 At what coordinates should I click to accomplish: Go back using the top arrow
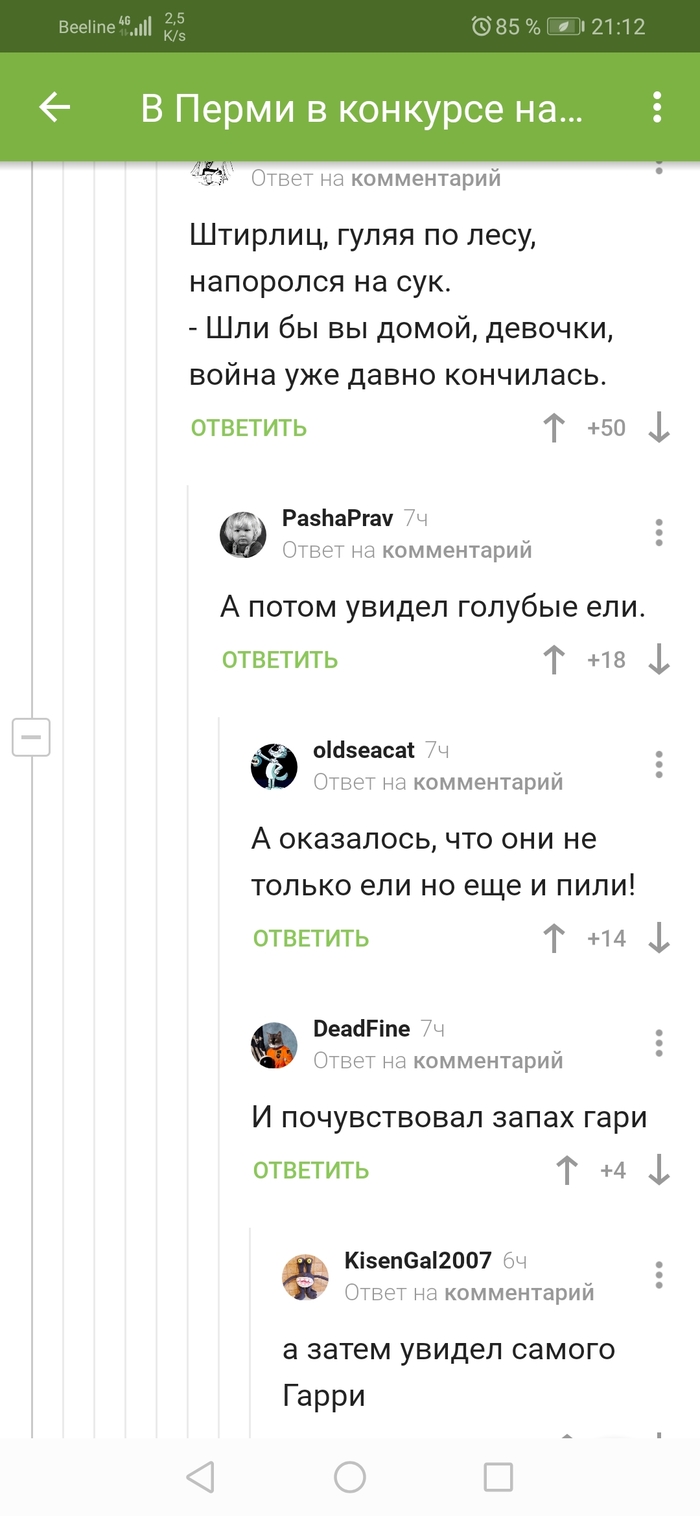[x=54, y=107]
